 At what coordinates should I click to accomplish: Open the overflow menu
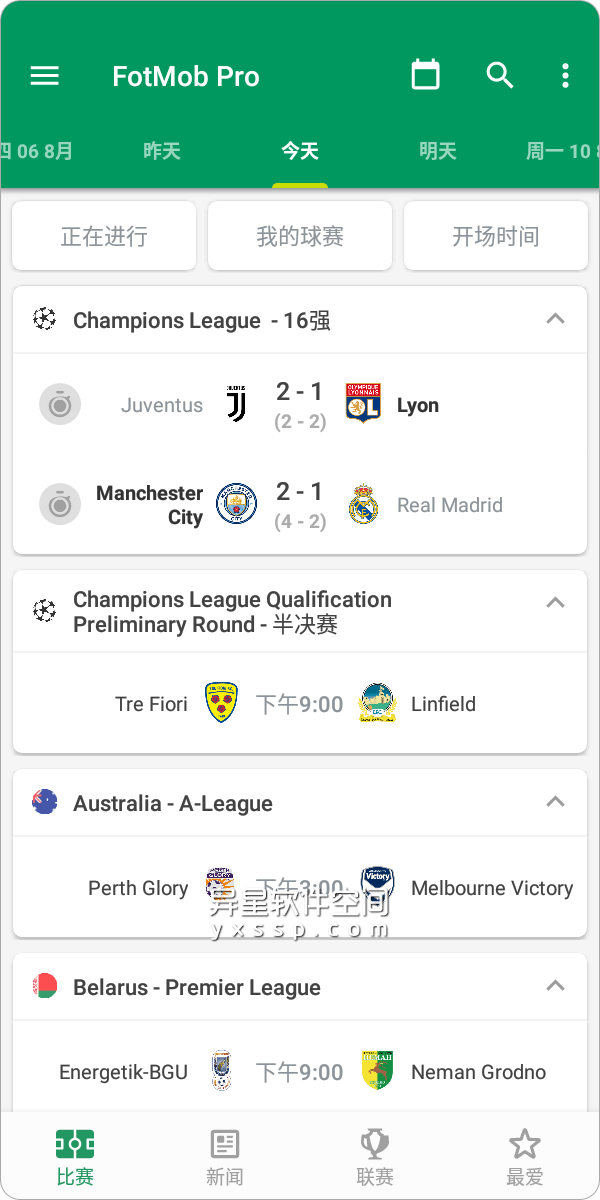(565, 76)
